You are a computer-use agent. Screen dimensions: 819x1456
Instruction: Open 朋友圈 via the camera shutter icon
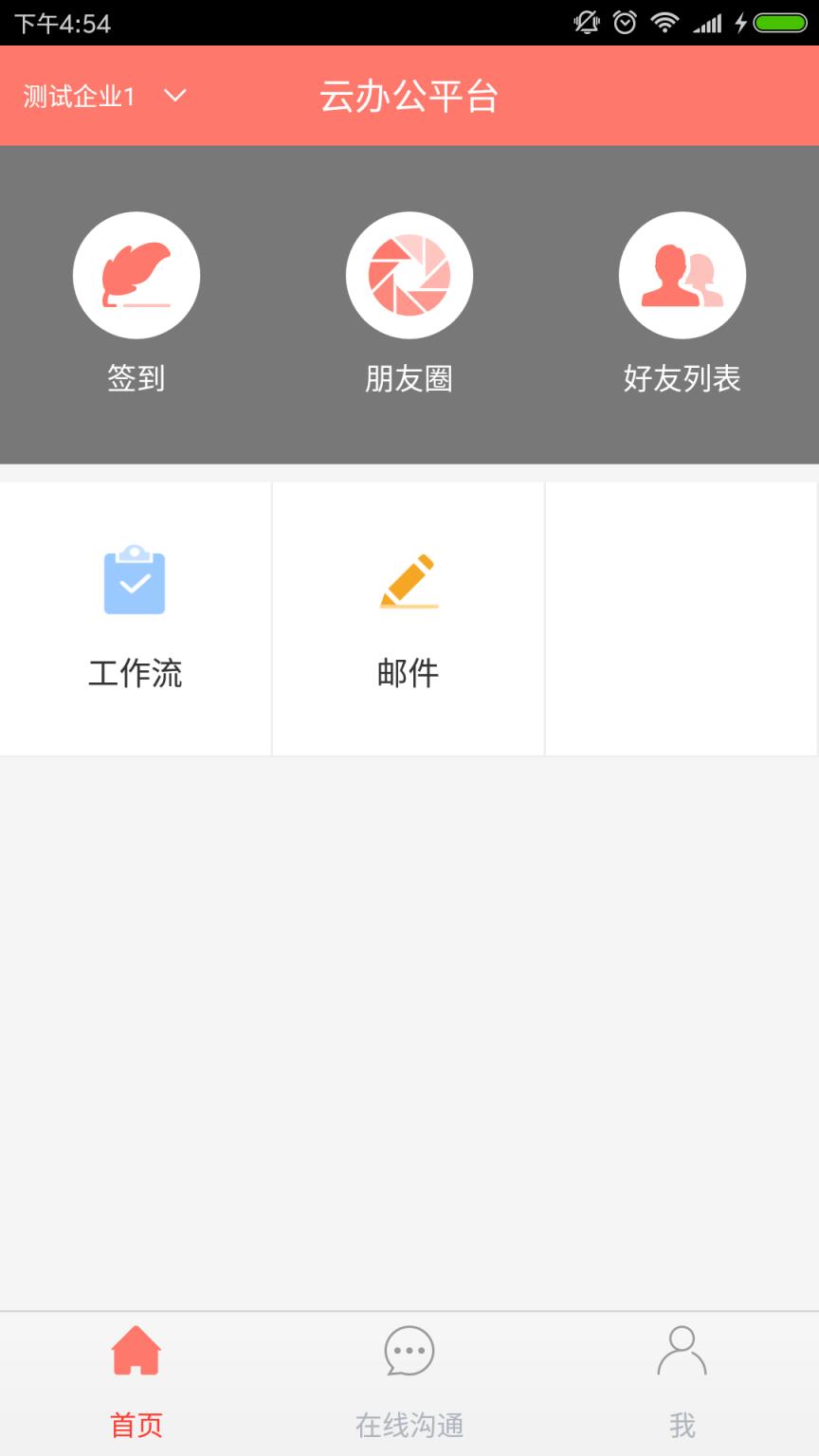[x=409, y=274]
